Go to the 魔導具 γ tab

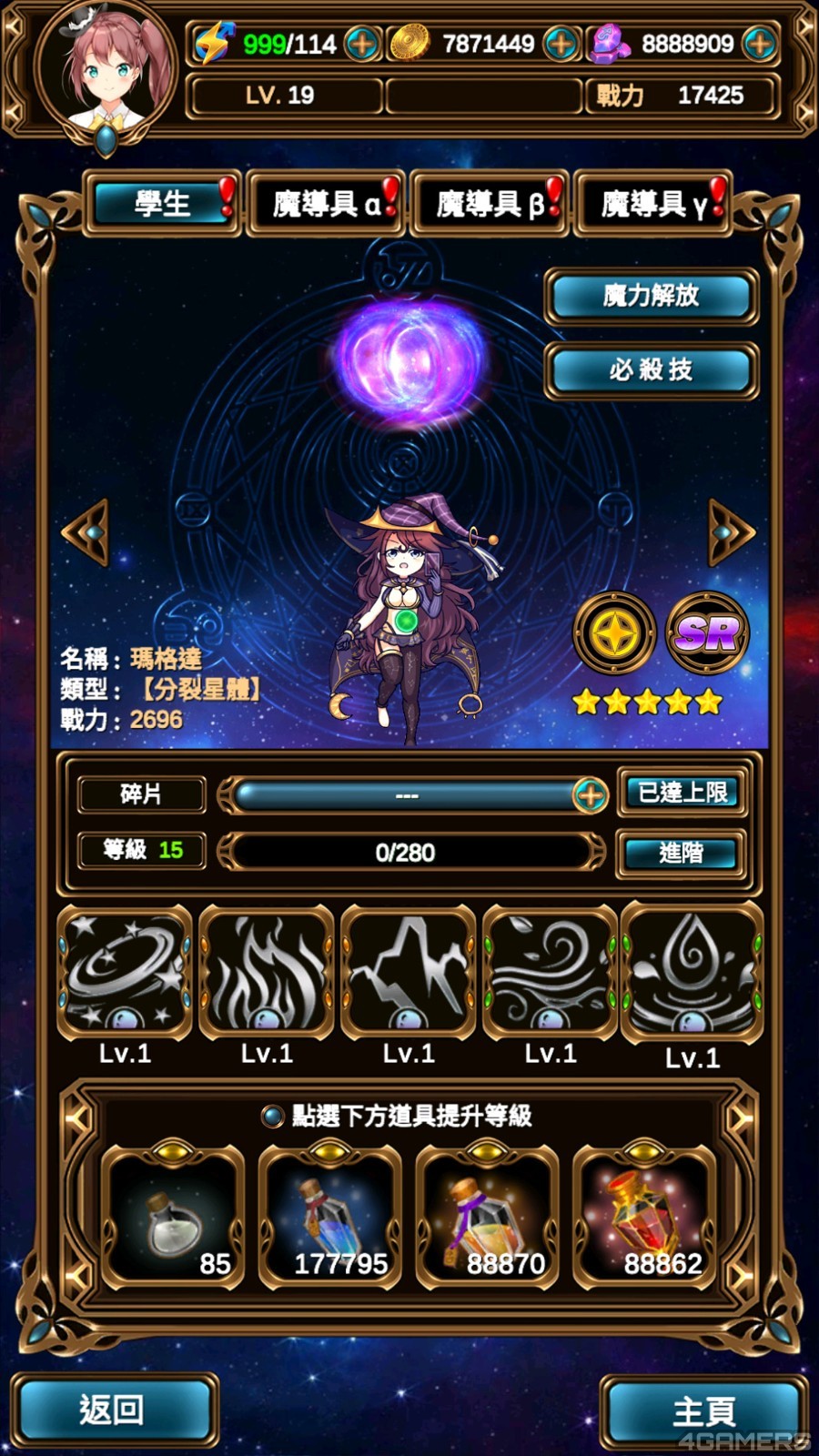653,203
